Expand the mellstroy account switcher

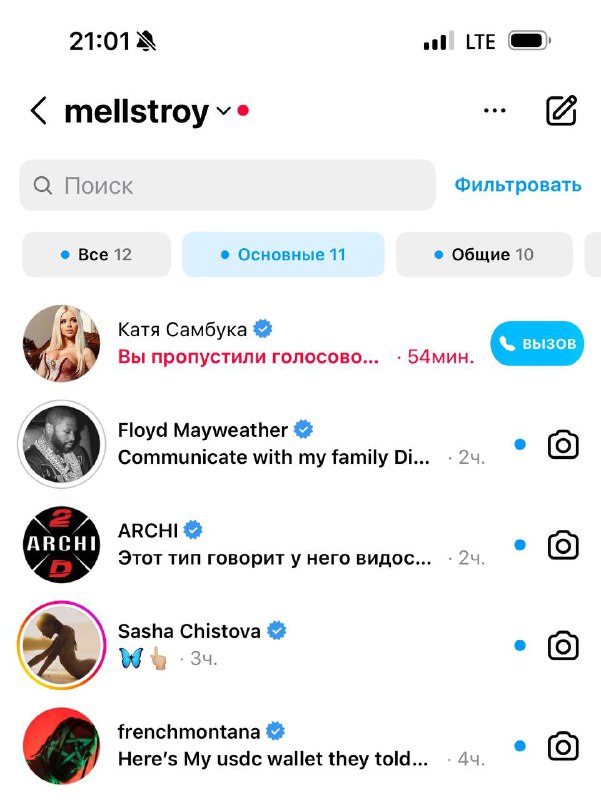(222, 111)
